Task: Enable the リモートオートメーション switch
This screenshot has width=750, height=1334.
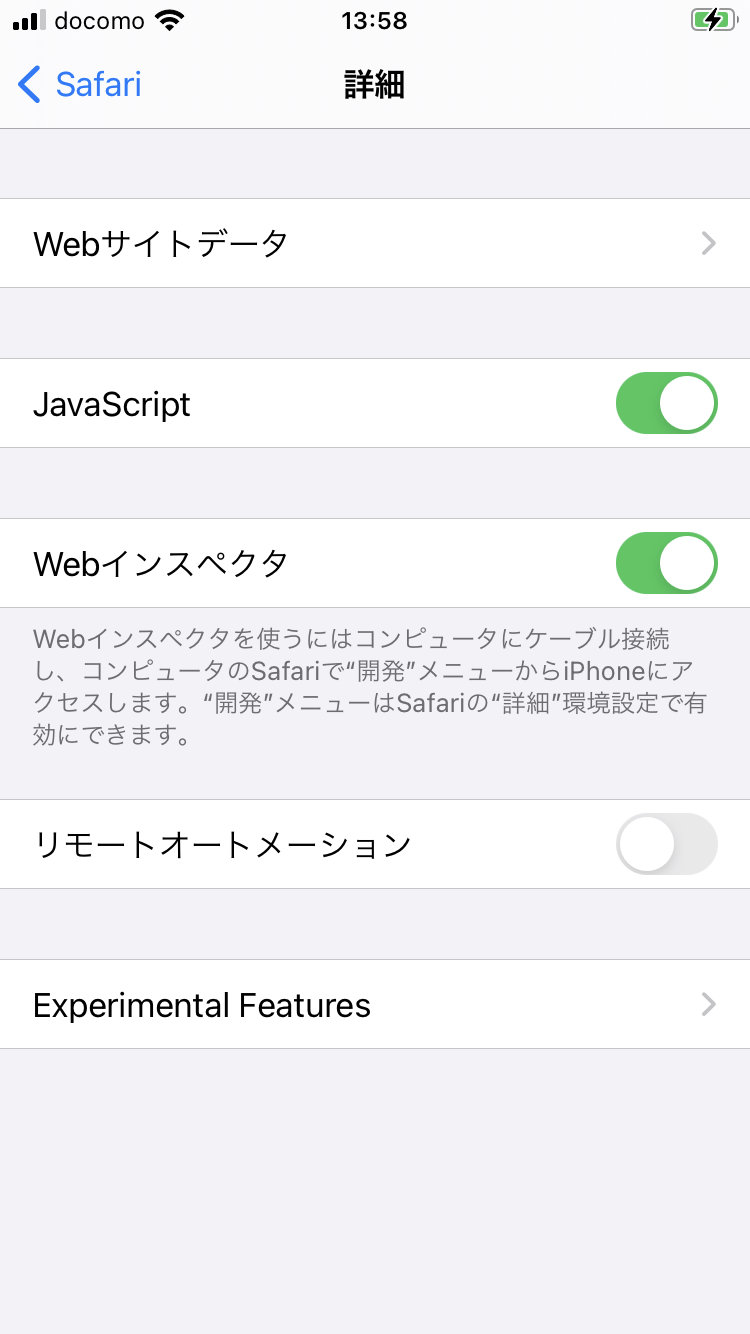Action: [666, 844]
